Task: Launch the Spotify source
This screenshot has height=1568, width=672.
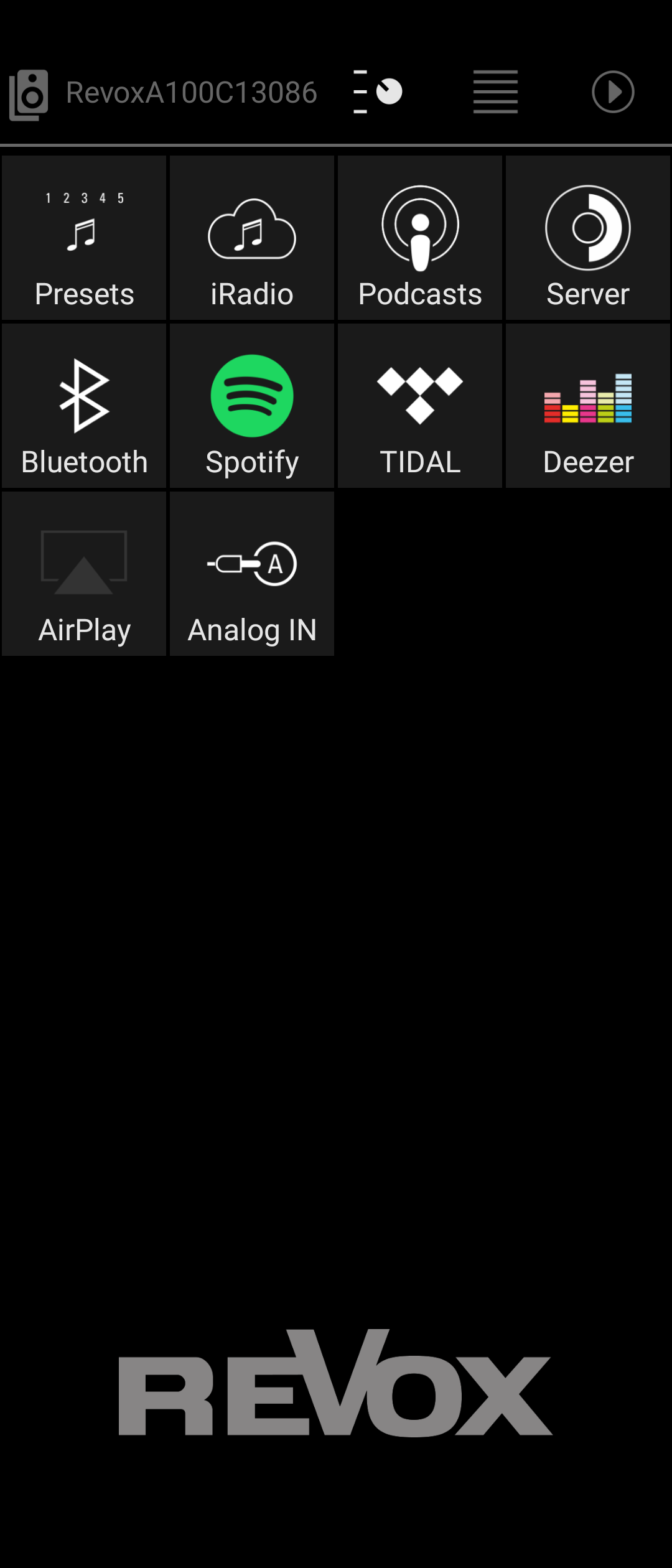Action: click(252, 406)
